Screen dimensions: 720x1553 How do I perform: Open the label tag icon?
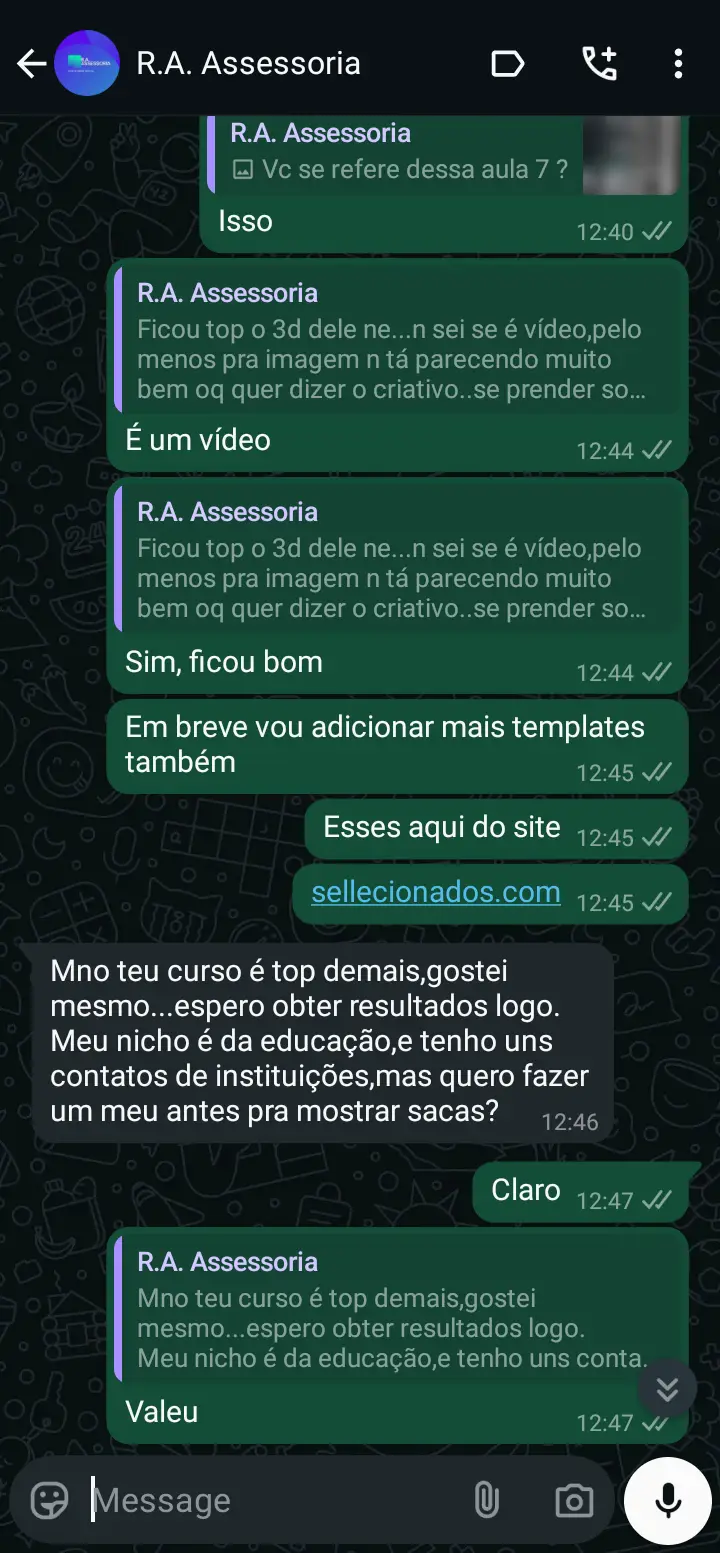pyautogui.click(x=508, y=64)
